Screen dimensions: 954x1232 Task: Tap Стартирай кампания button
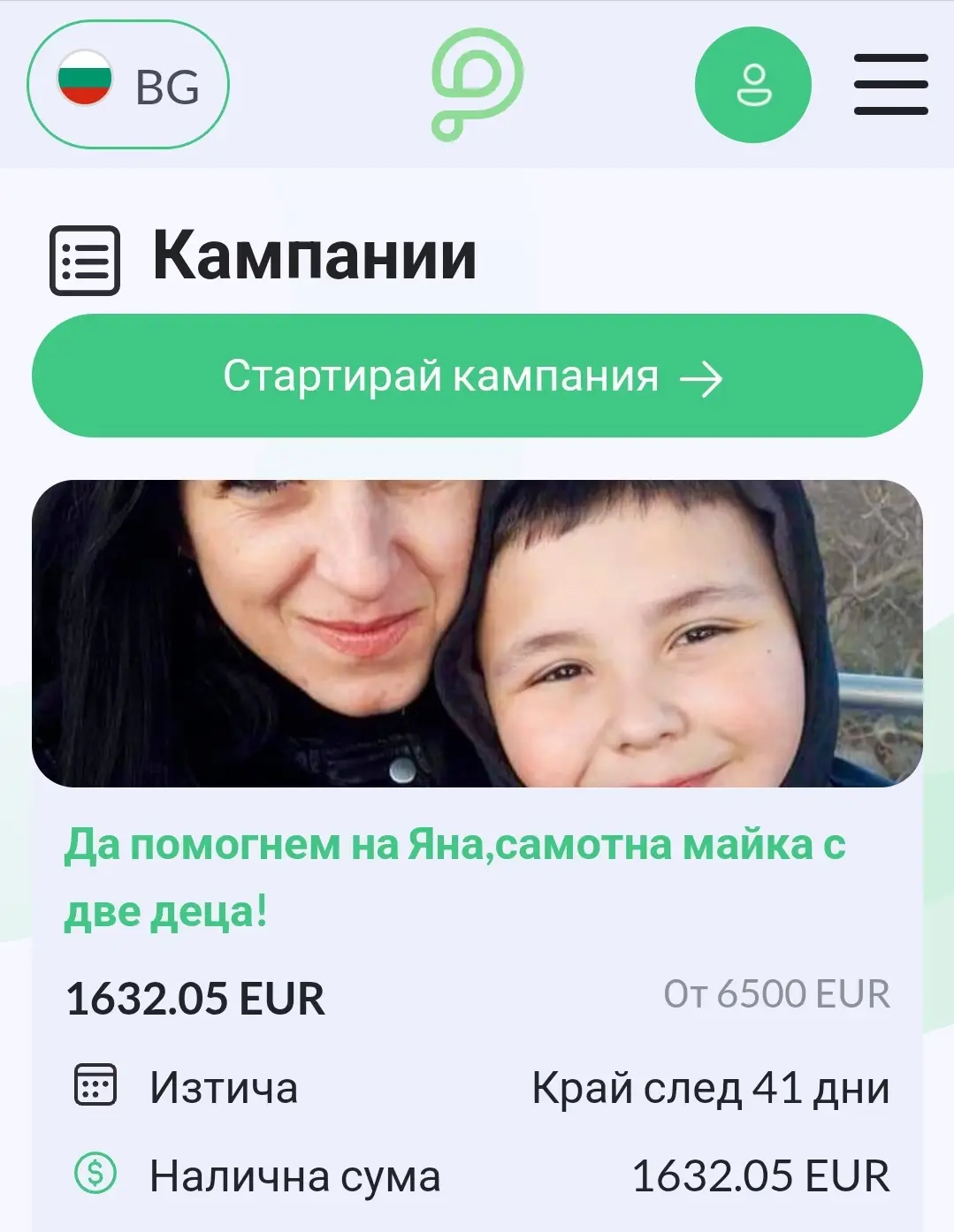click(477, 376)
